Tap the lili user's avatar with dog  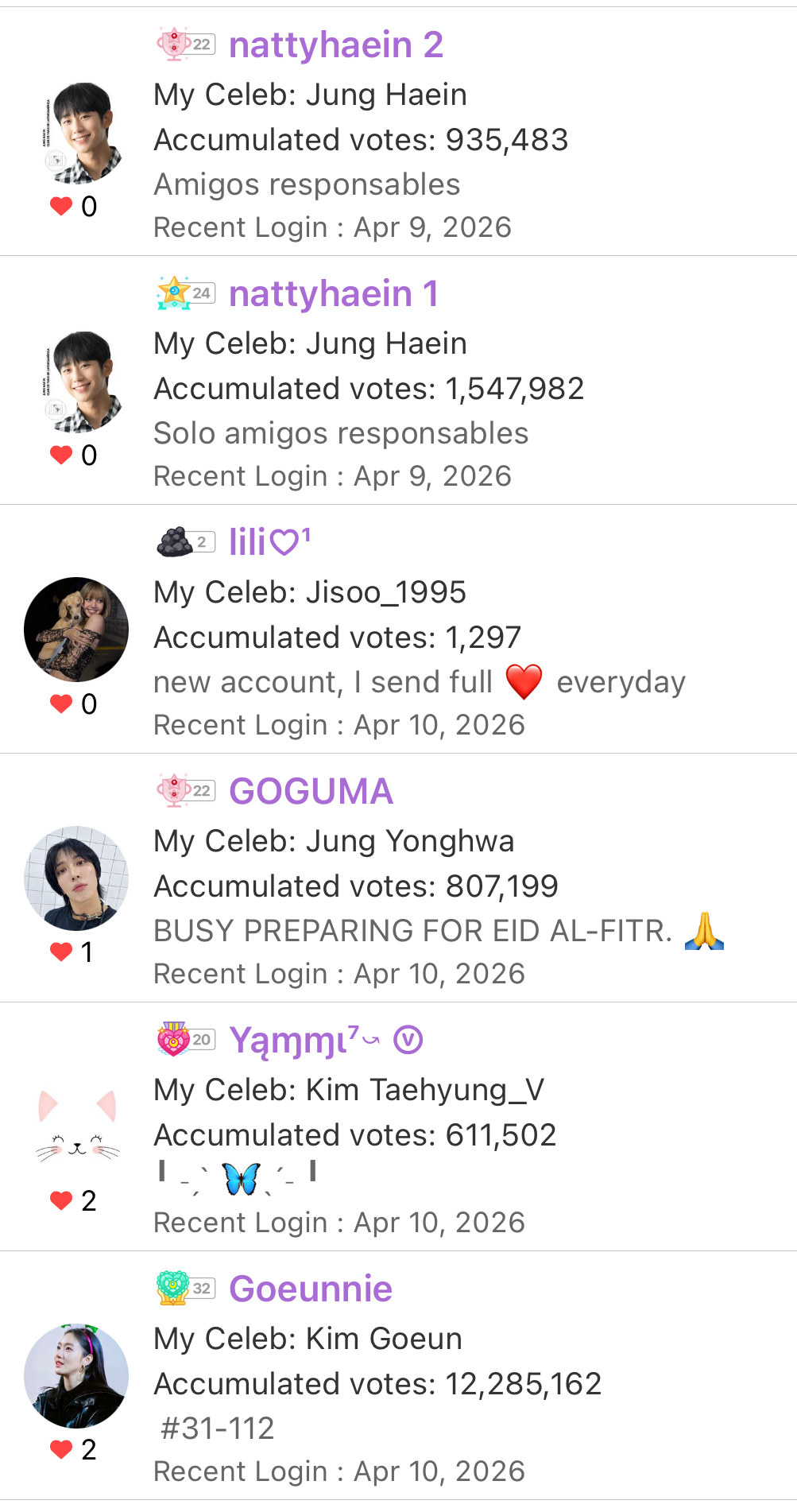pyautogui.click(x=76, y=630)
